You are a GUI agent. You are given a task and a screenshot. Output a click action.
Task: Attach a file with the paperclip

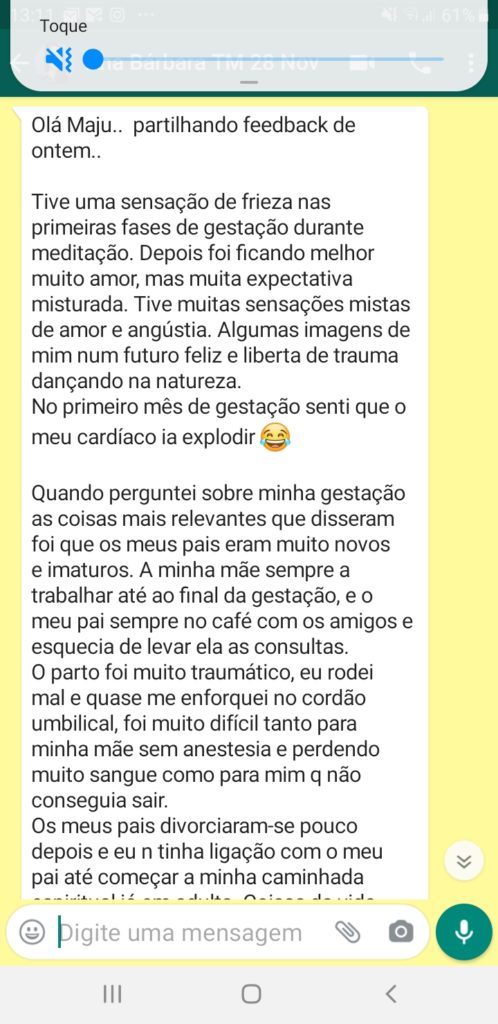349,933
